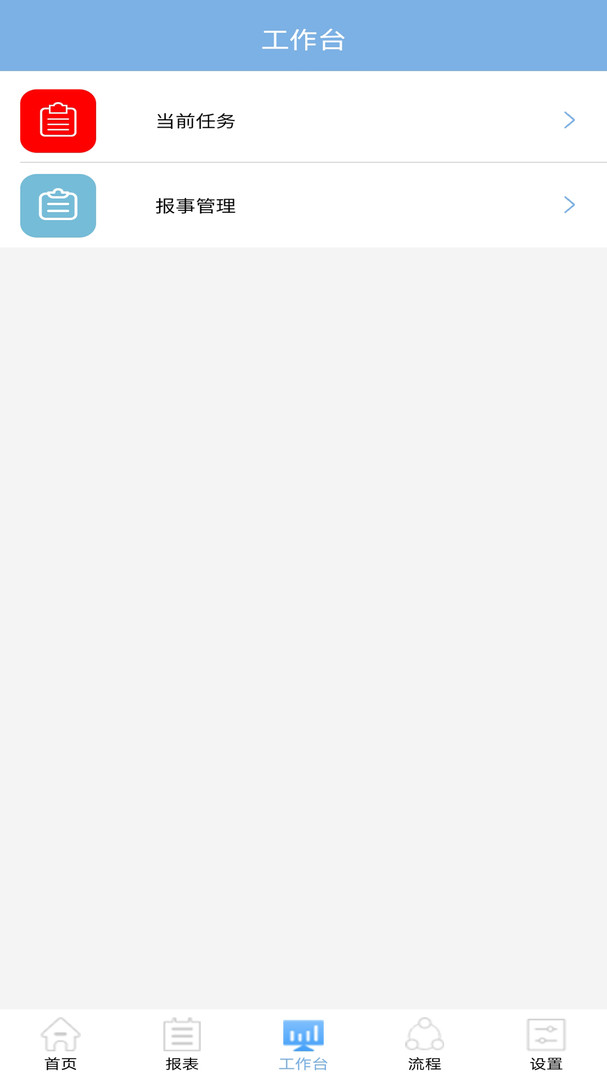Switch to the 设置 tab

click(x=546, y=1044)
